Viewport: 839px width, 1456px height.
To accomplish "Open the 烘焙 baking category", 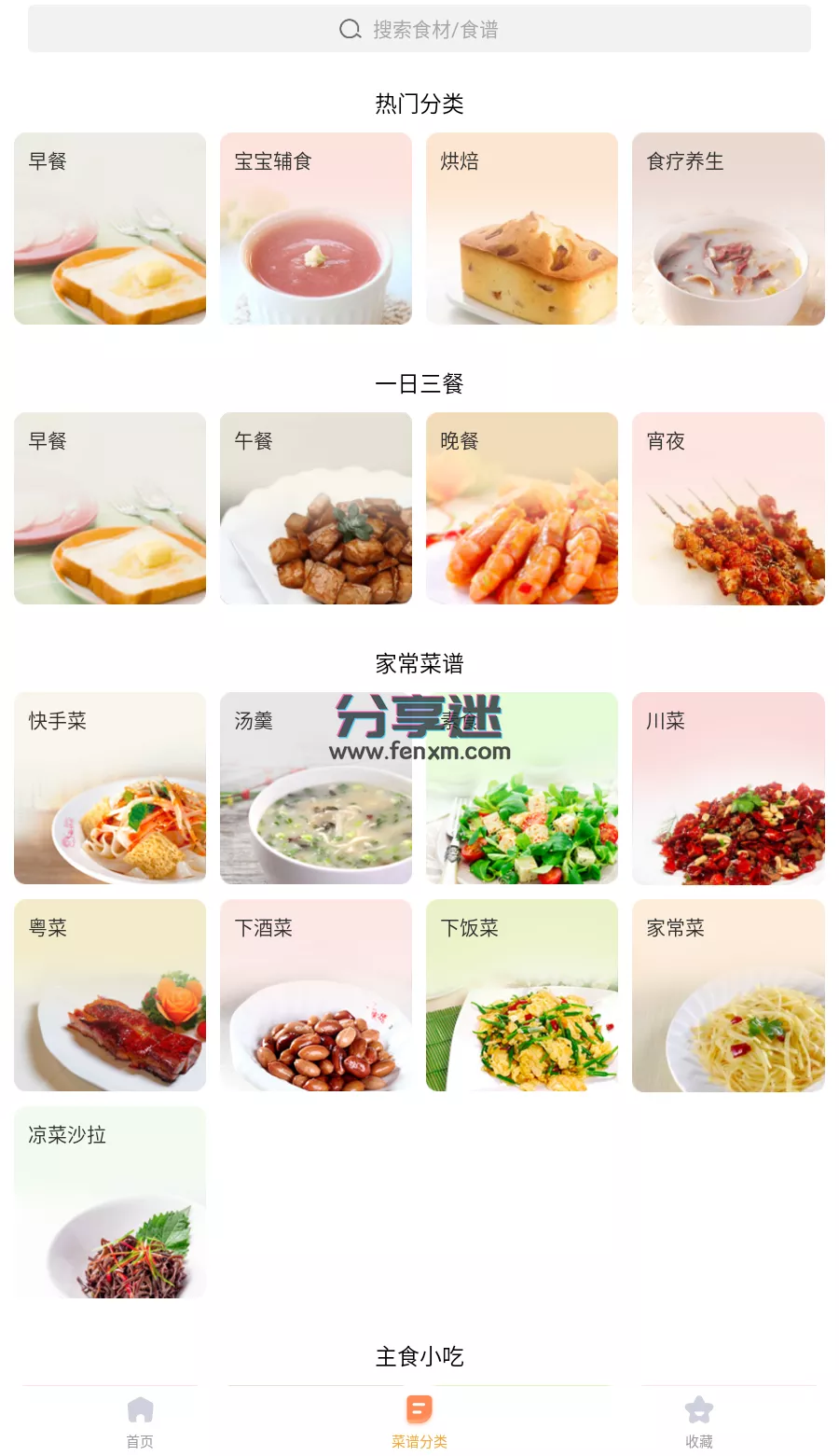I will point(522,229).
